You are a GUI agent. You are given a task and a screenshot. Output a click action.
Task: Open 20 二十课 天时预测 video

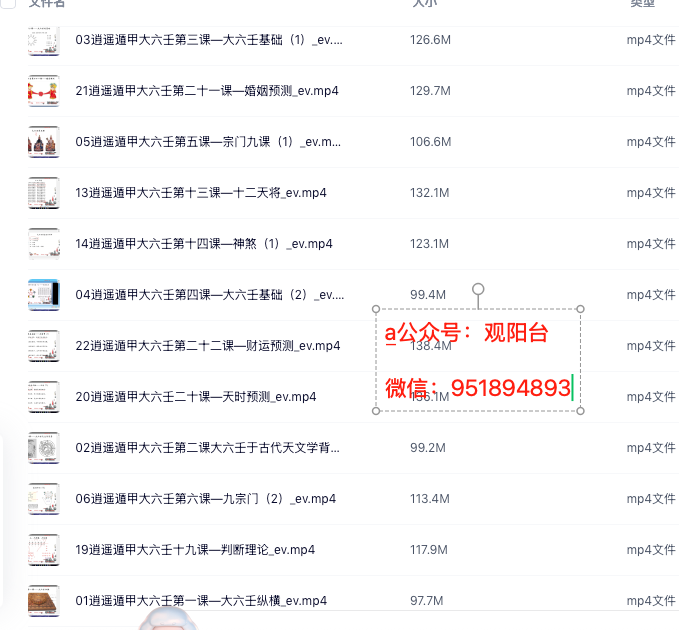tap(196, 397)
